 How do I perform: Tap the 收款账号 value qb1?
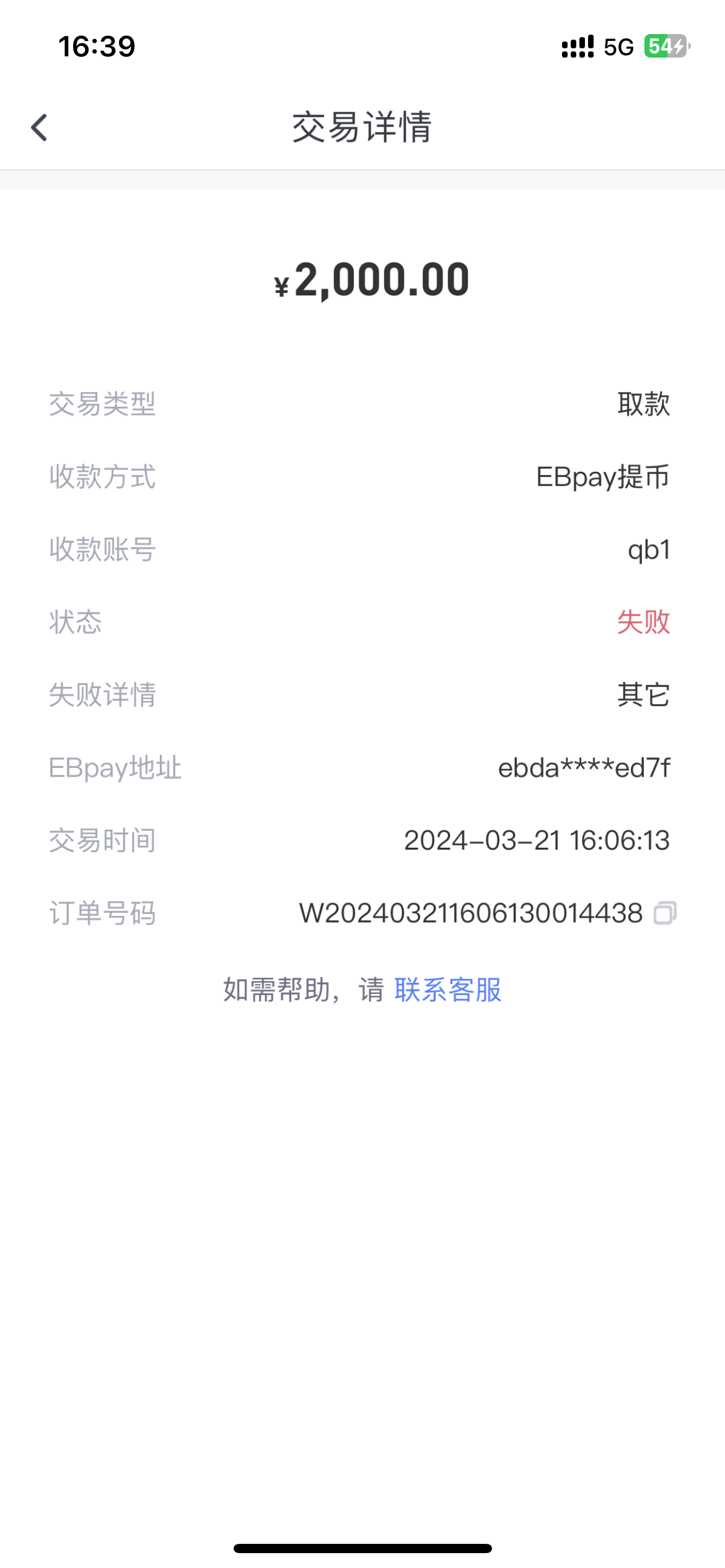(x=648, y=551)
